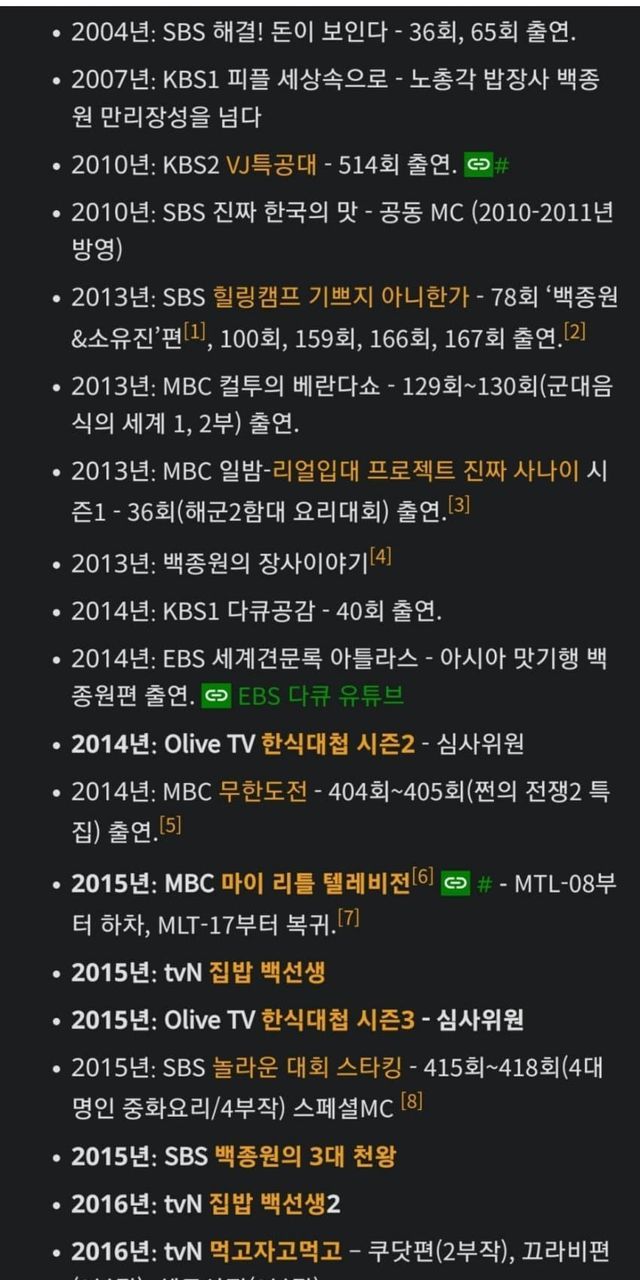View footnote 3 reference
640x1280 pixels.
click(459, 506)
